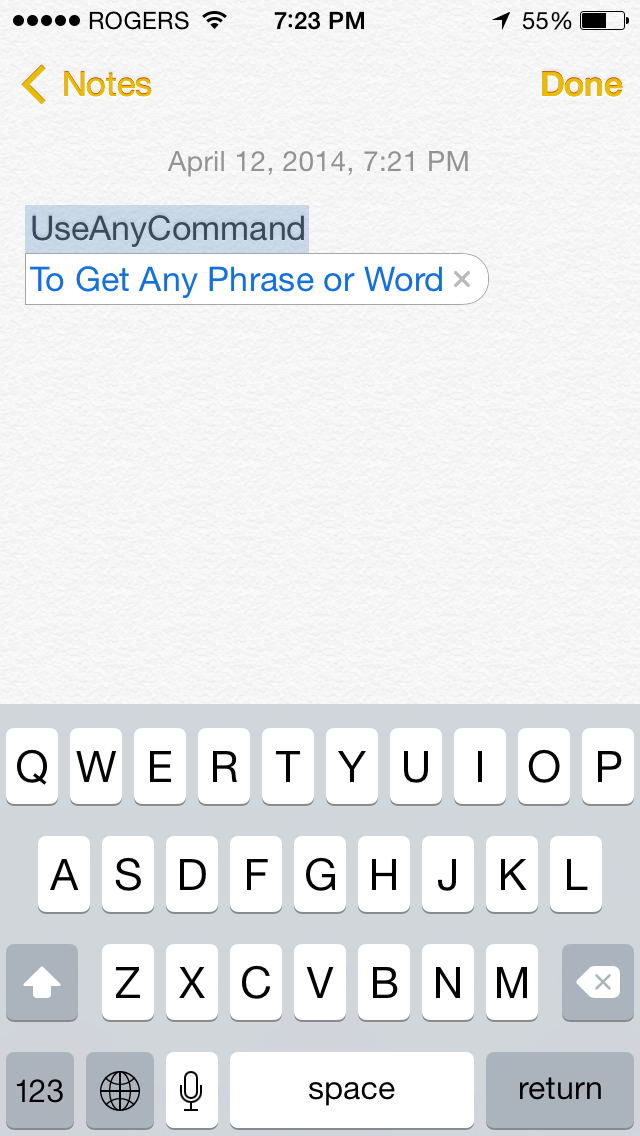Accept the 'To Get Any Phrase or Word' suggestion
The height and width of the screenshot is (1136, 640).
[236, 280]
